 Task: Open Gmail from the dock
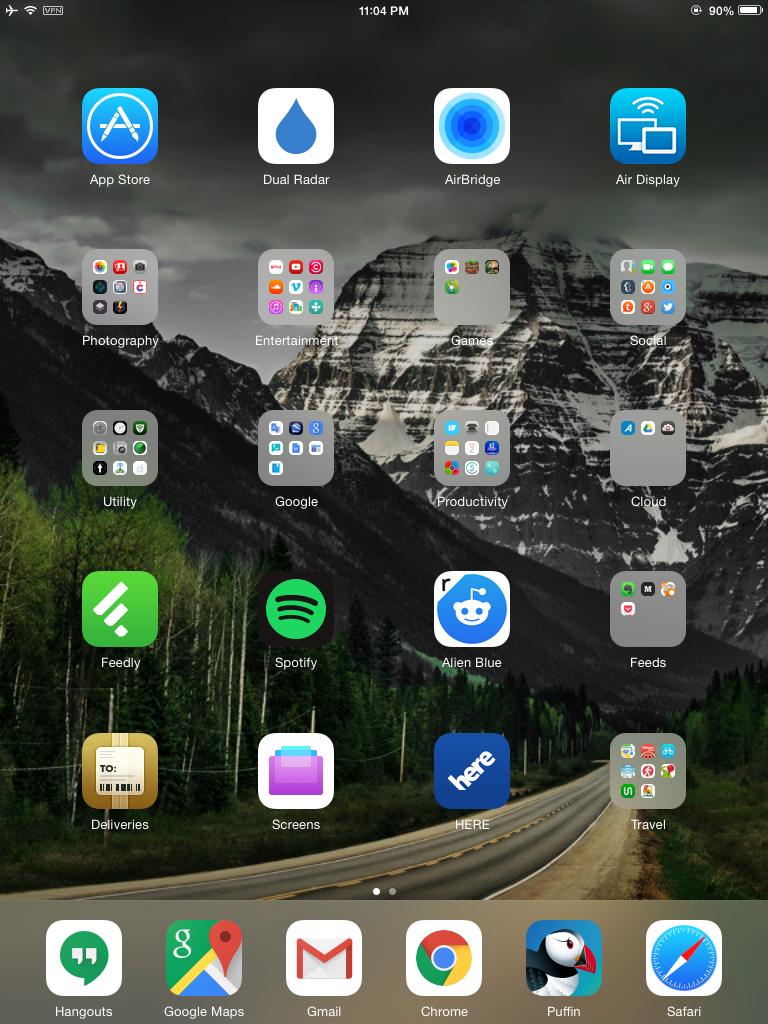(x=324, y=958)
